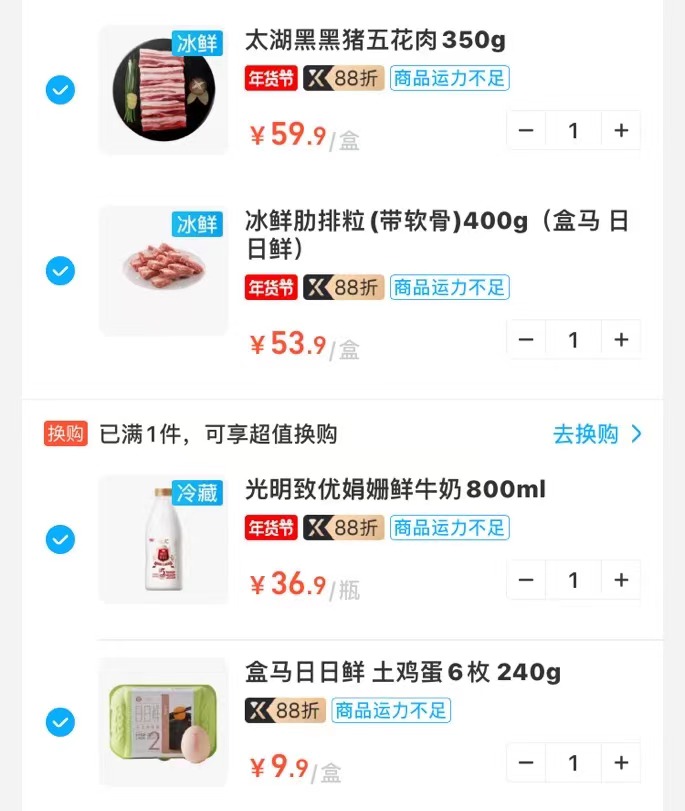
Task: Increase quantity of 光明致优娟姗鲜牛奶
Action: tap(621, 580)
